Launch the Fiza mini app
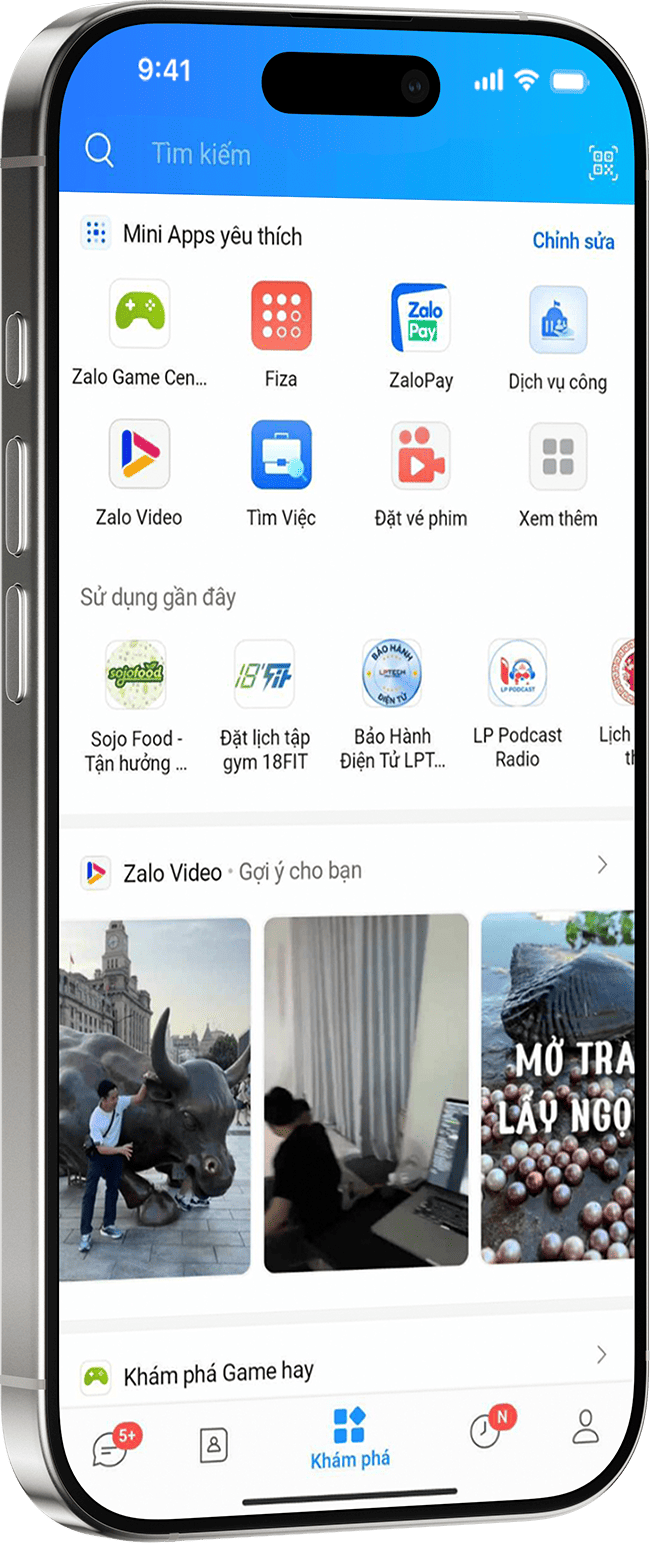650x1543 pixels. (280, 316)
